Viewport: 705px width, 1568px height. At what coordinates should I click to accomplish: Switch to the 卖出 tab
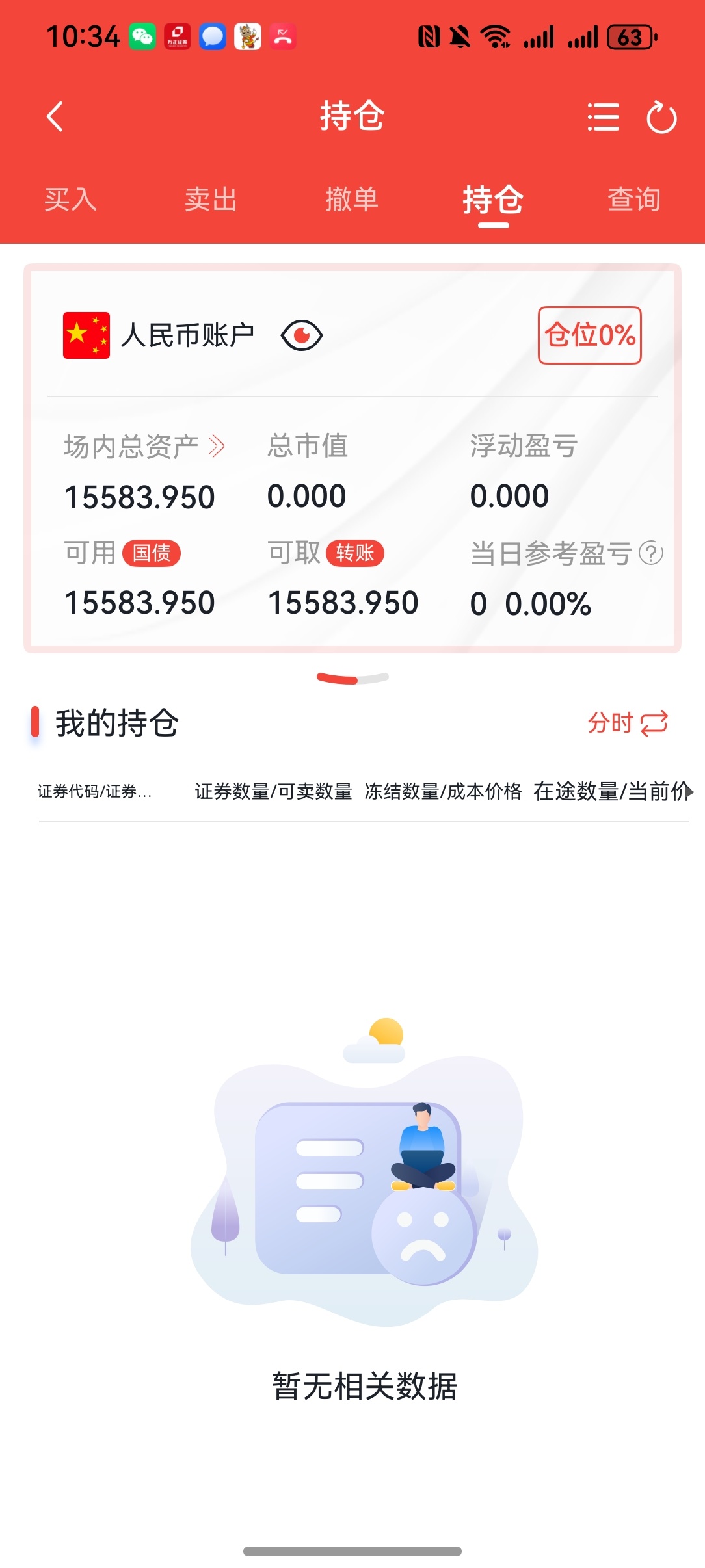(211, 200)
